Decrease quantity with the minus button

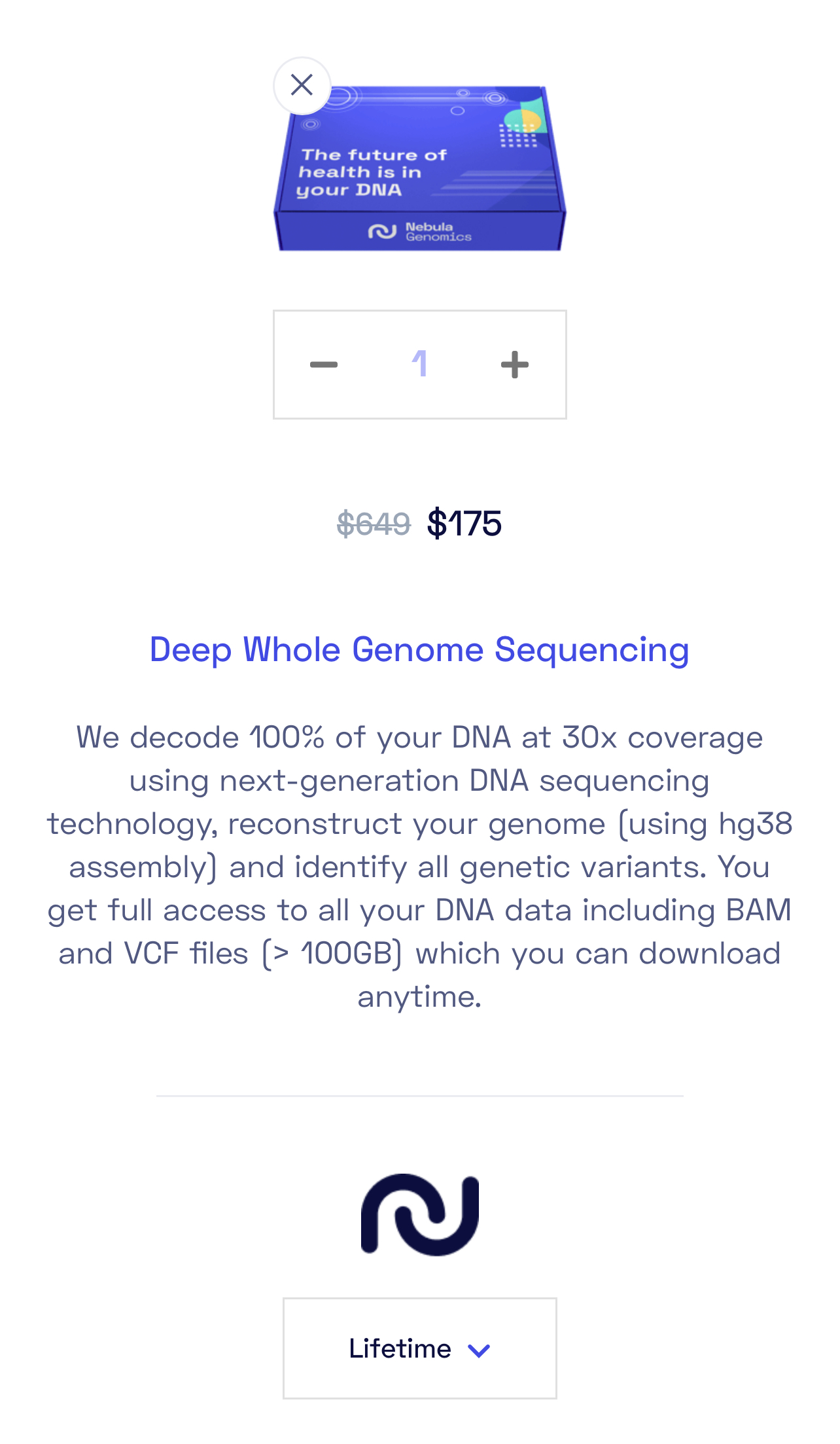pos(324,365)
